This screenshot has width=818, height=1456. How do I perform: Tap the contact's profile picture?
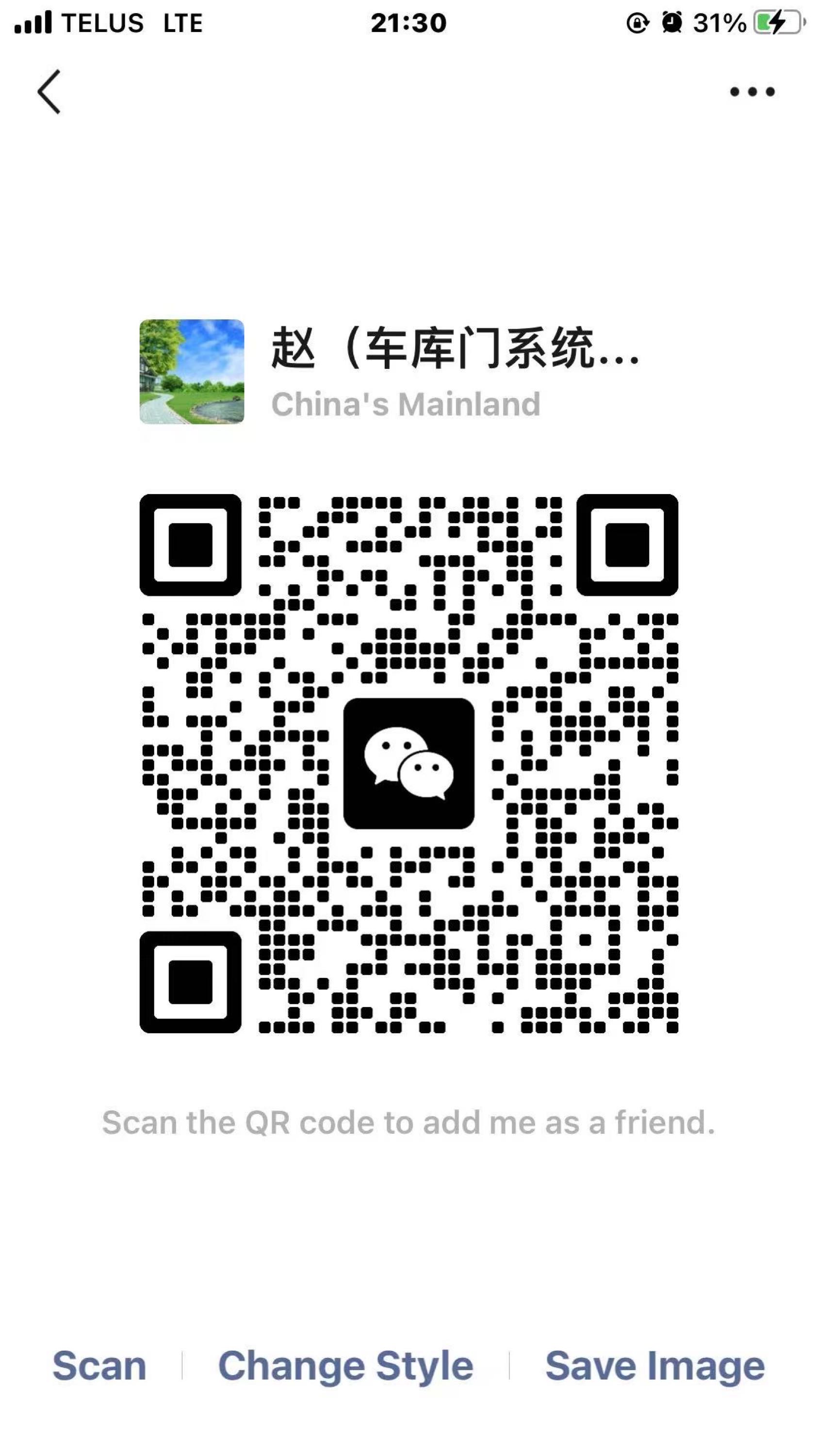(191, 373)
